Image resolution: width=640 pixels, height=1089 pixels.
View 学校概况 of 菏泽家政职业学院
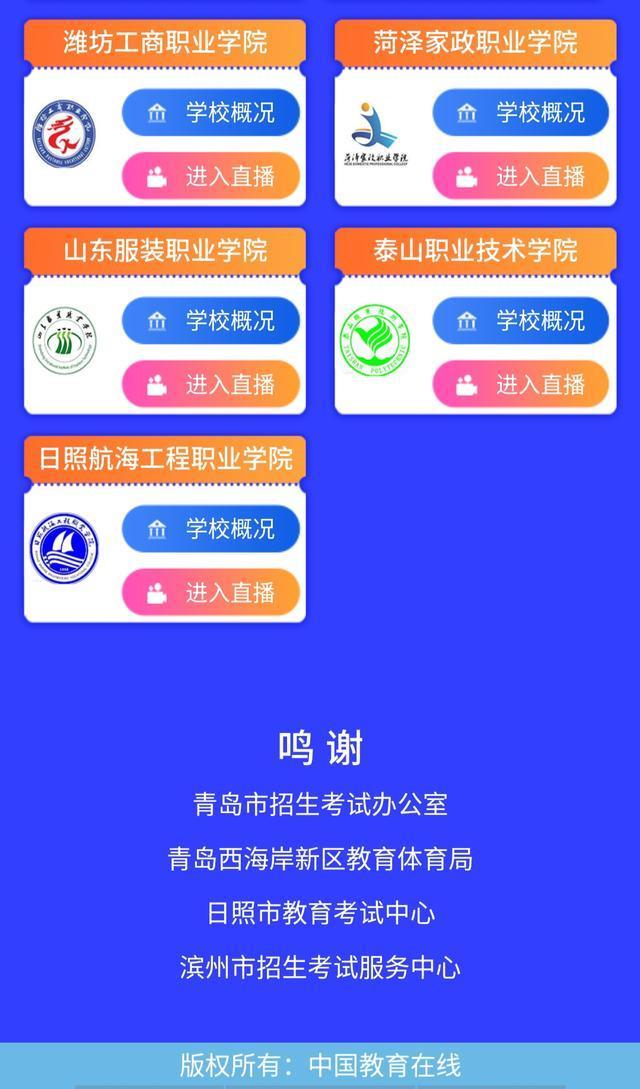coord(521,112)
